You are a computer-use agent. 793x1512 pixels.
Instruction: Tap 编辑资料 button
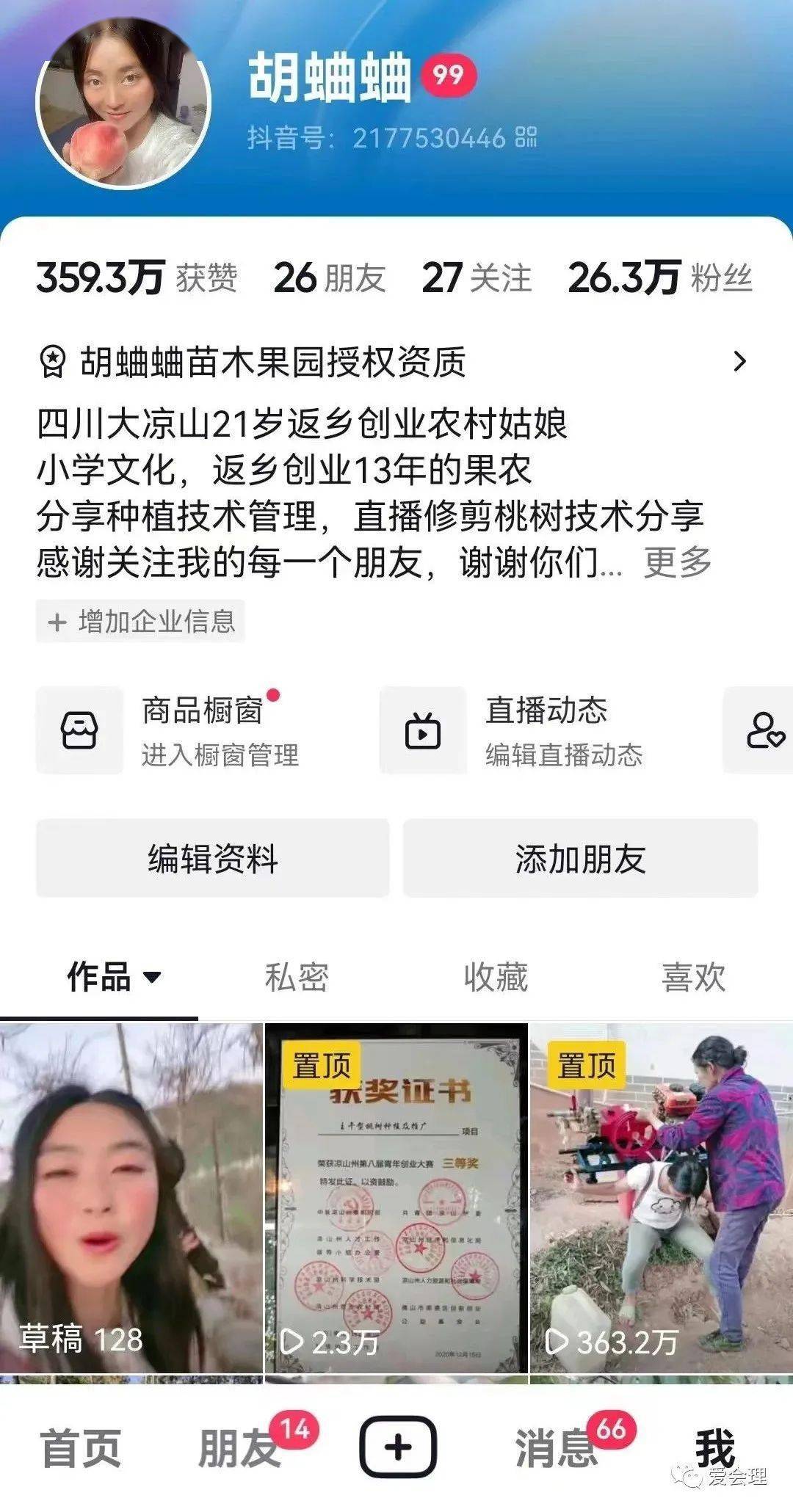[213, 859]
